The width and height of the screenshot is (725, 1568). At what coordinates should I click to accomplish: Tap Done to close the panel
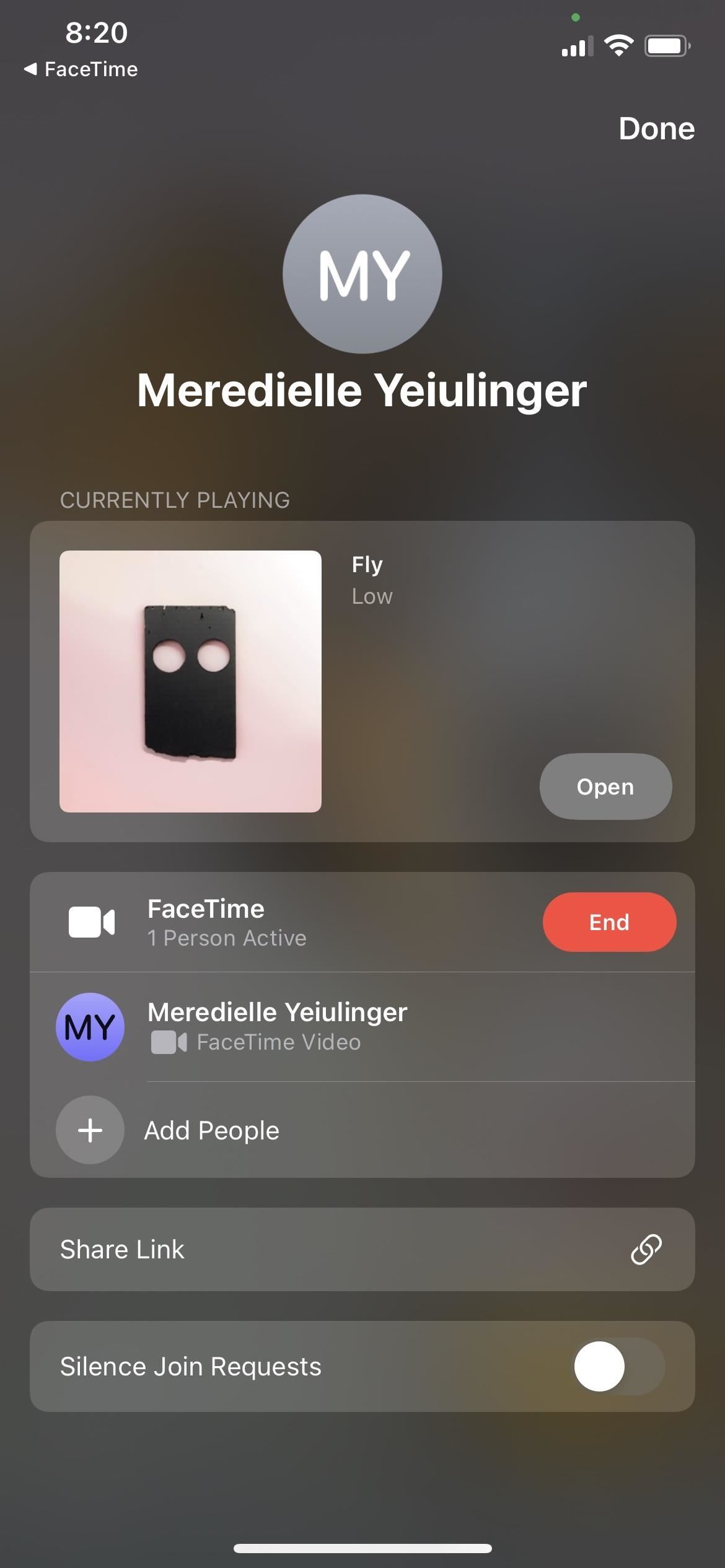pyautogui.click(x=656, y=129)
